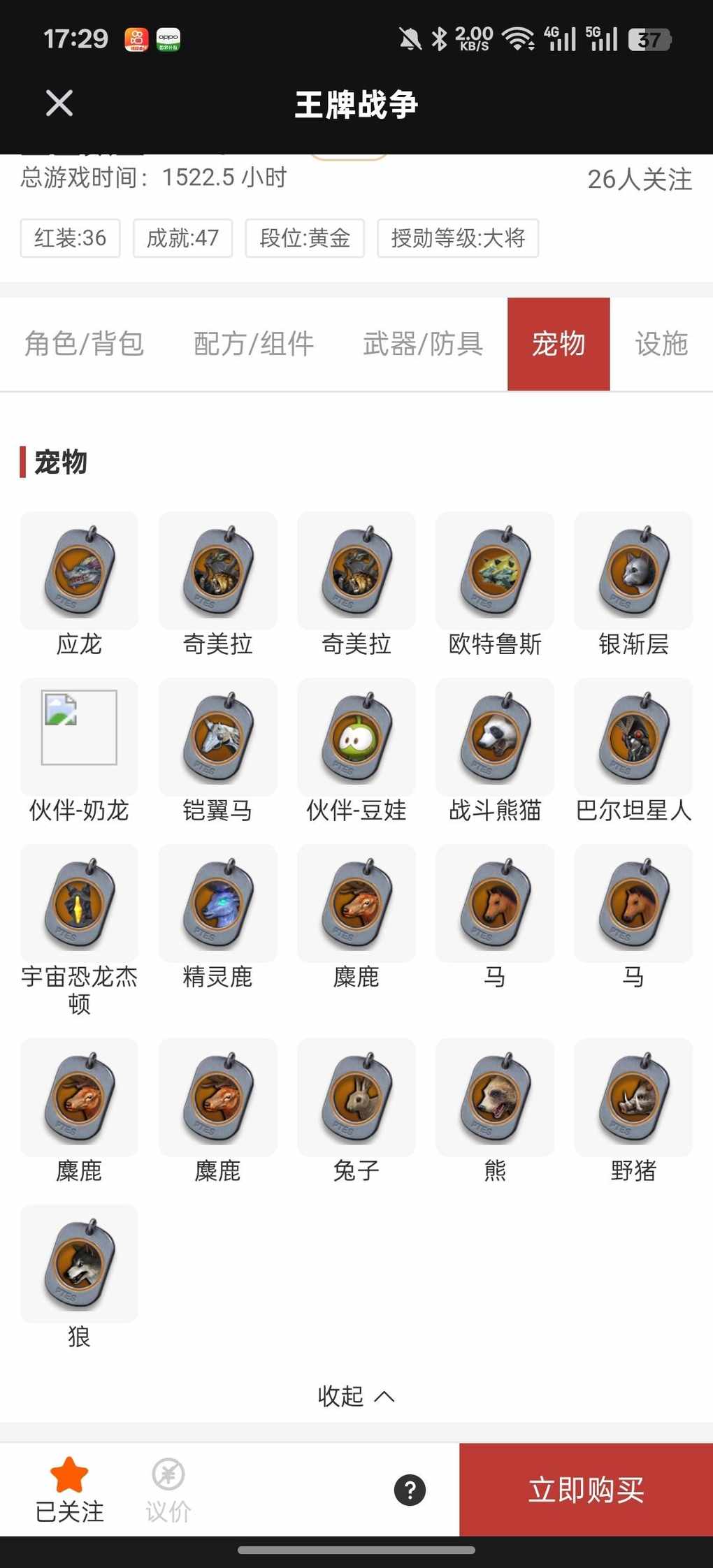Switch to the 角色/背包 tab
The image size is (713, 1568).
tap(84, 344)
